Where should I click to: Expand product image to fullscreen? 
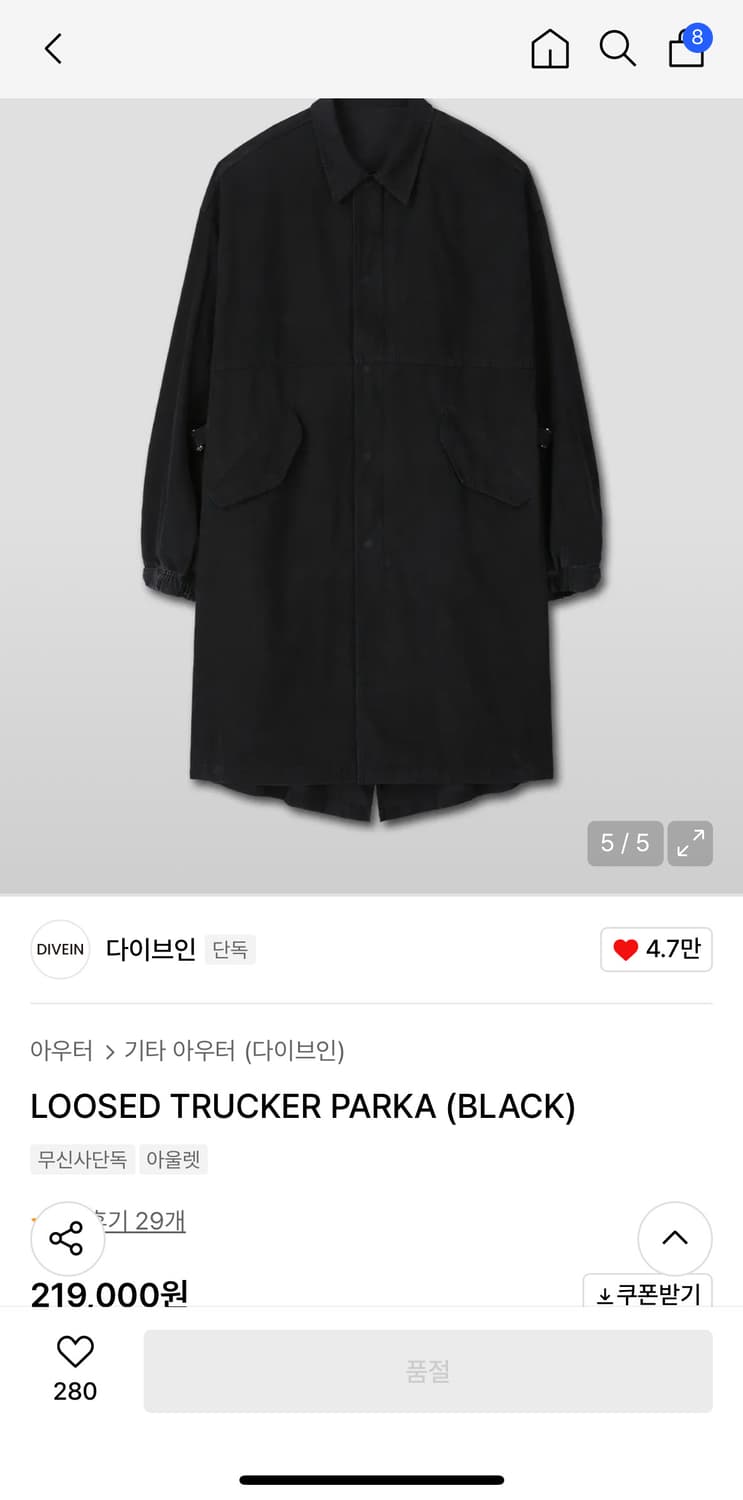(x=690, y=843)
